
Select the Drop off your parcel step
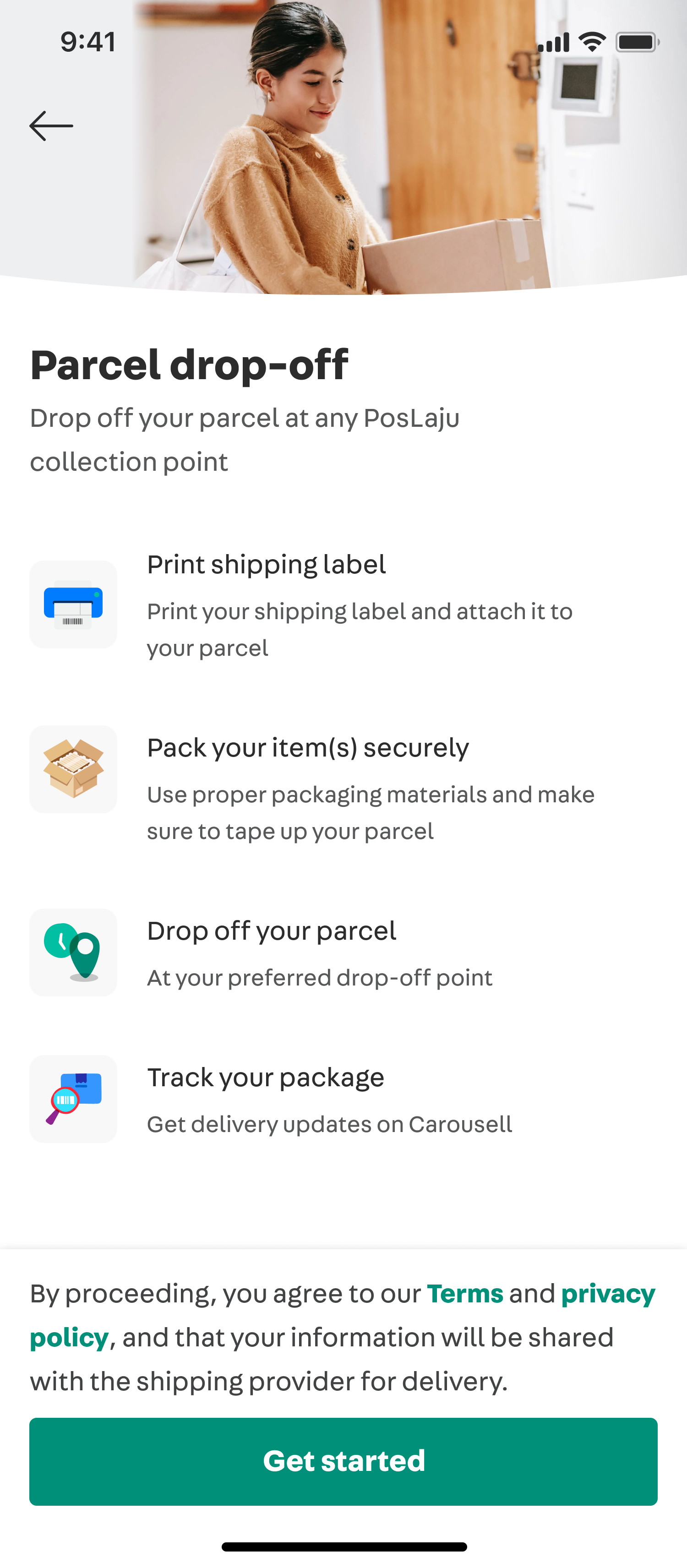(x=272, y=931)
